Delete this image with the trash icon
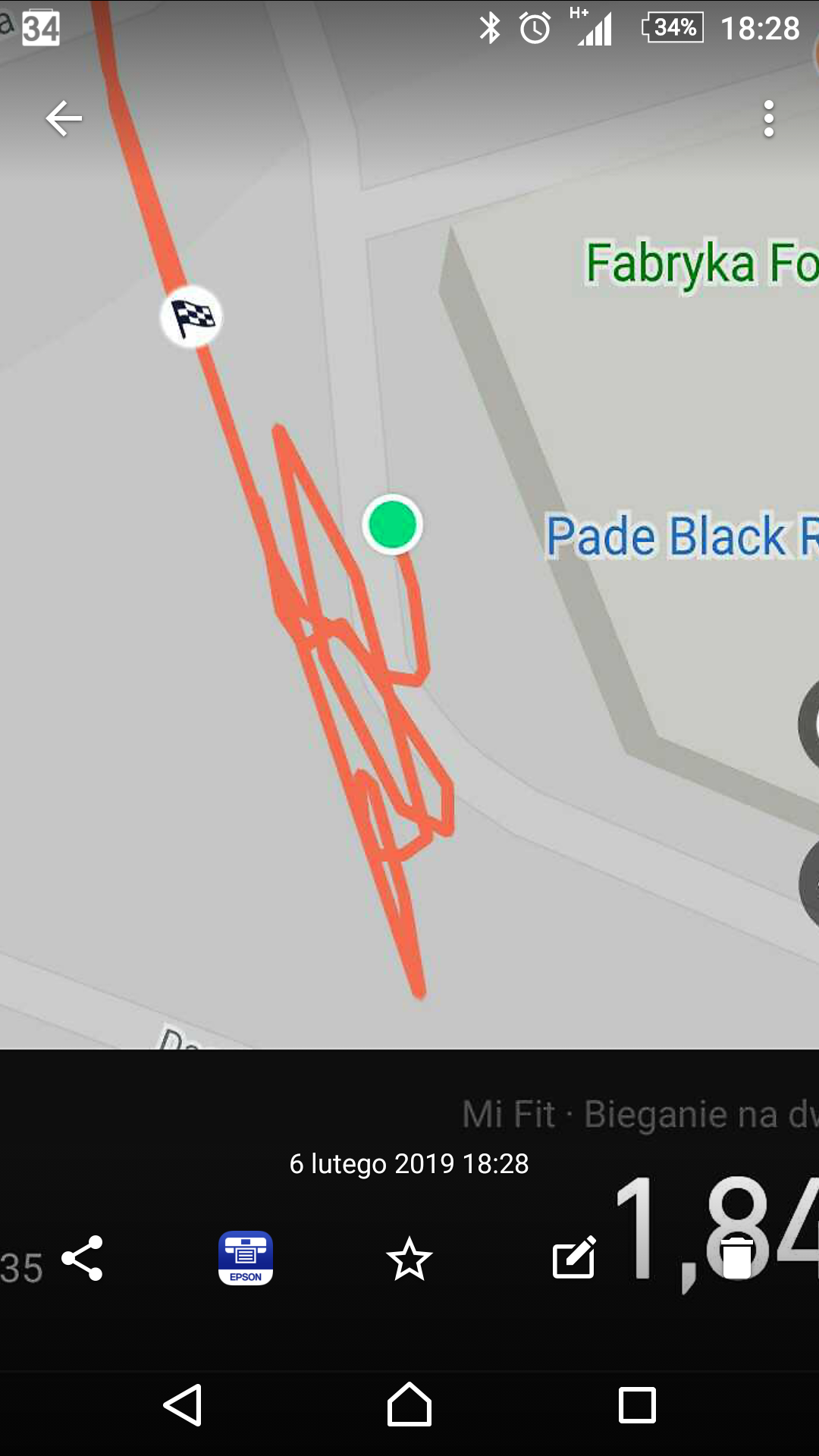The height and width of the screenshot is (1456, 819). [736, 1258]
